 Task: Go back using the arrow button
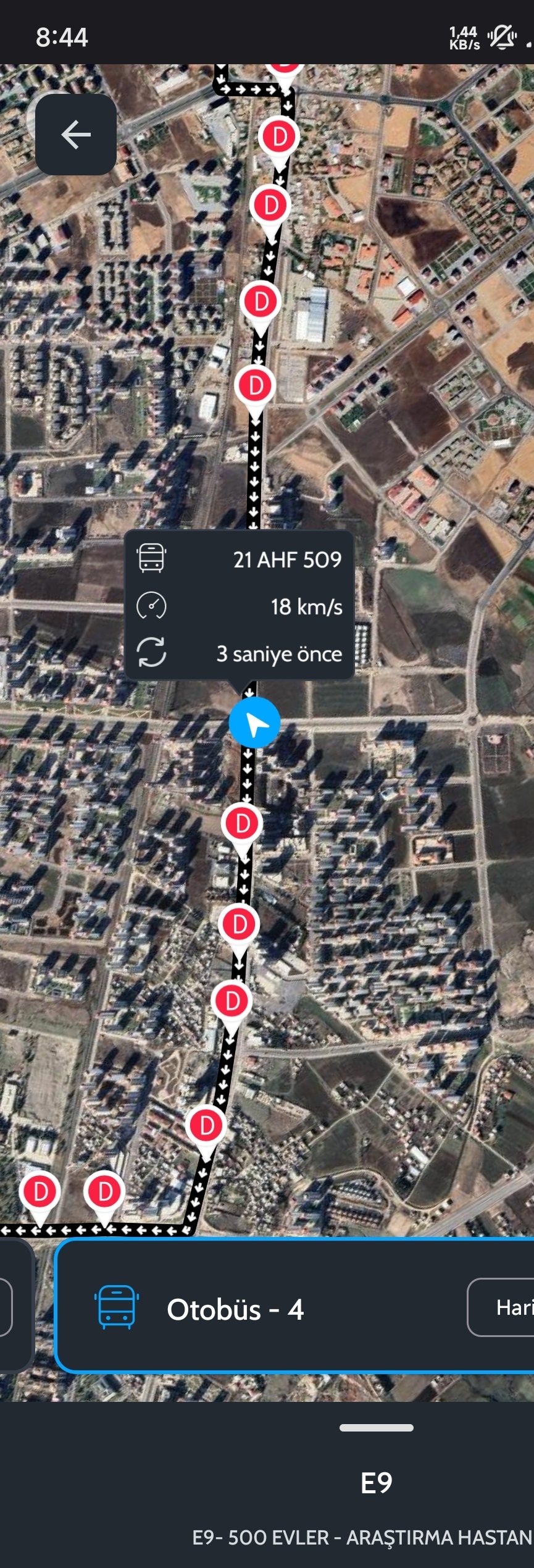(x=76, y=135)
